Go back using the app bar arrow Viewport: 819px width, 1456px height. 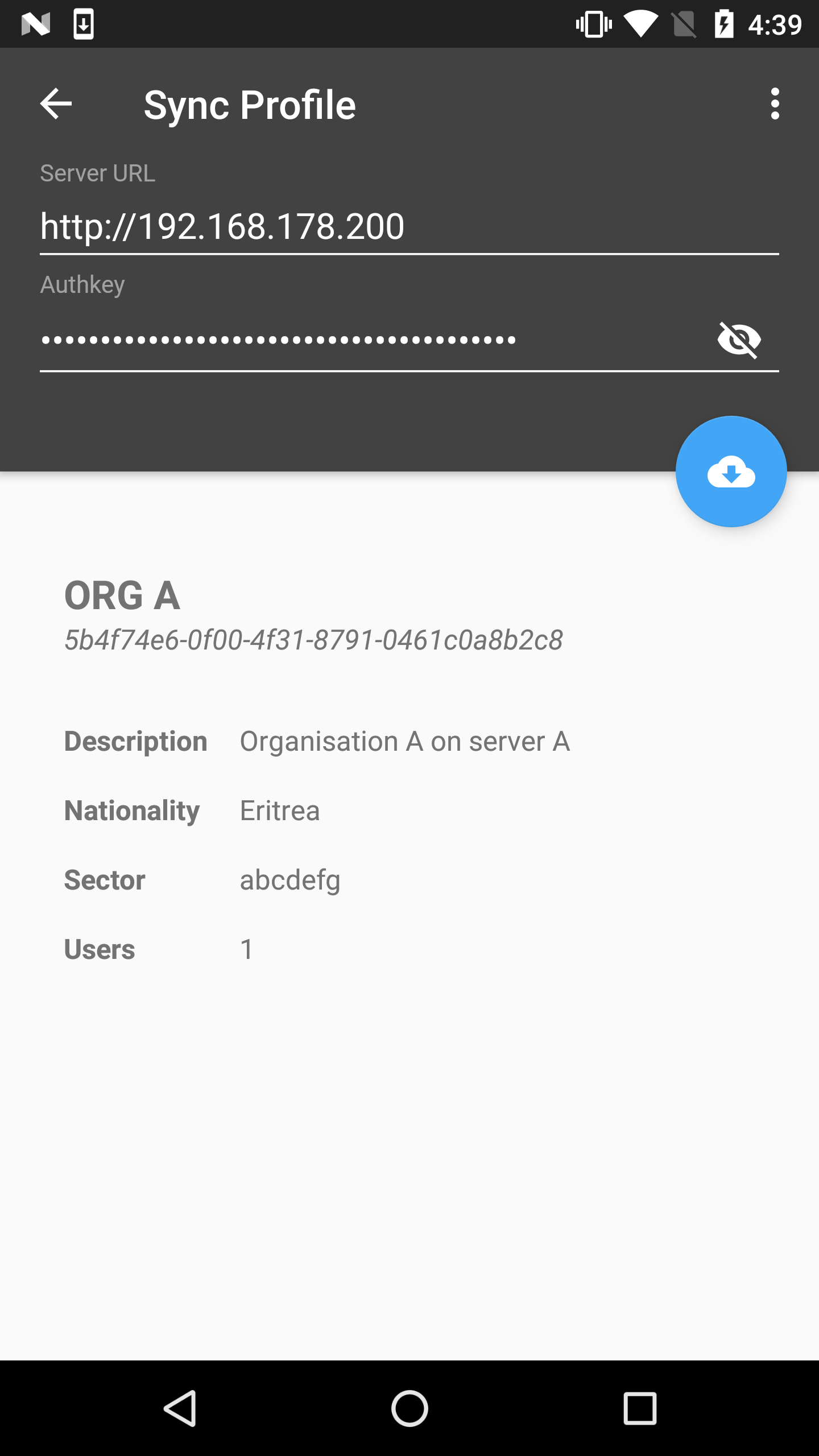tap(56, 104)
